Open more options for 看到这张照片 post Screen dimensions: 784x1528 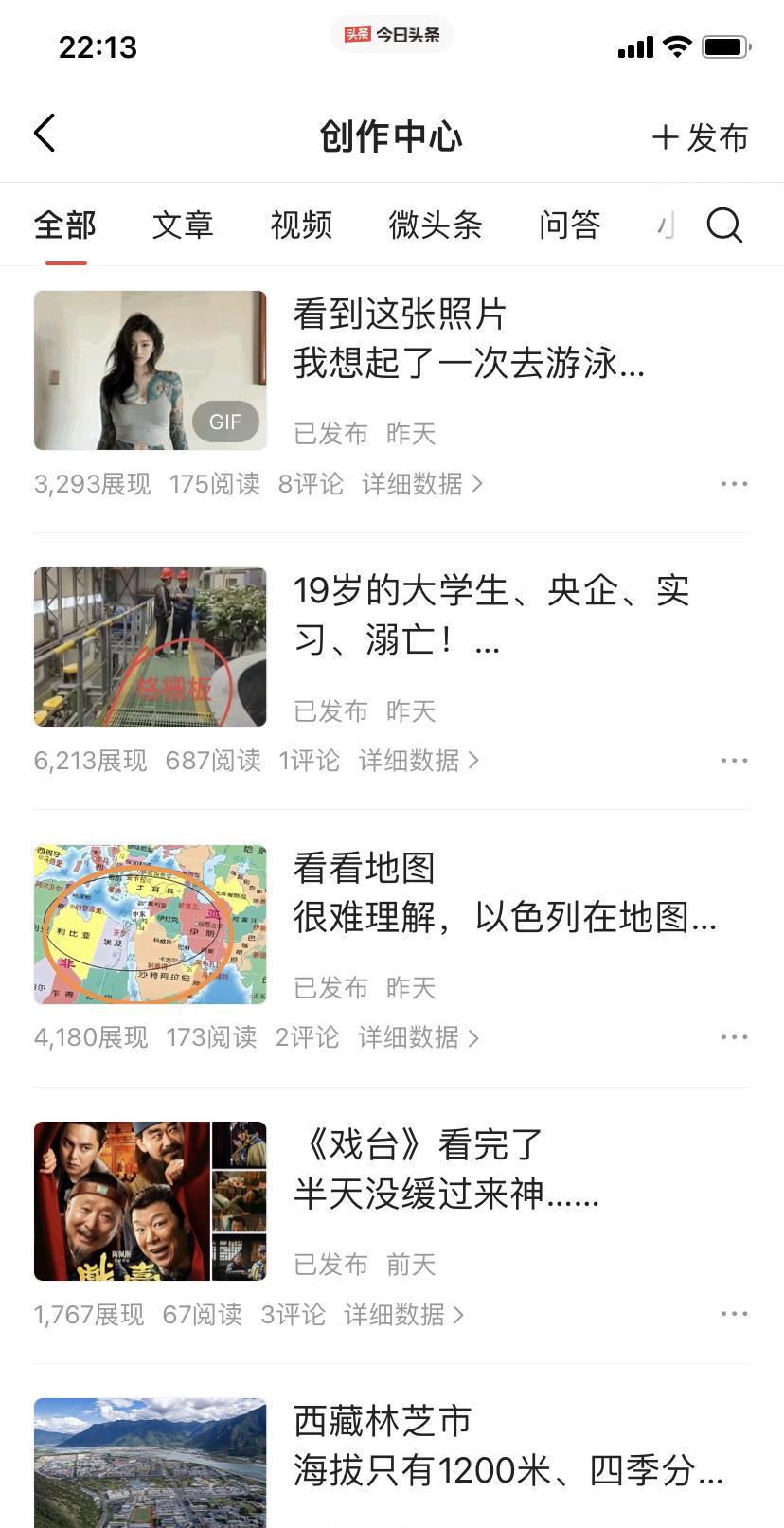(734, 484)
